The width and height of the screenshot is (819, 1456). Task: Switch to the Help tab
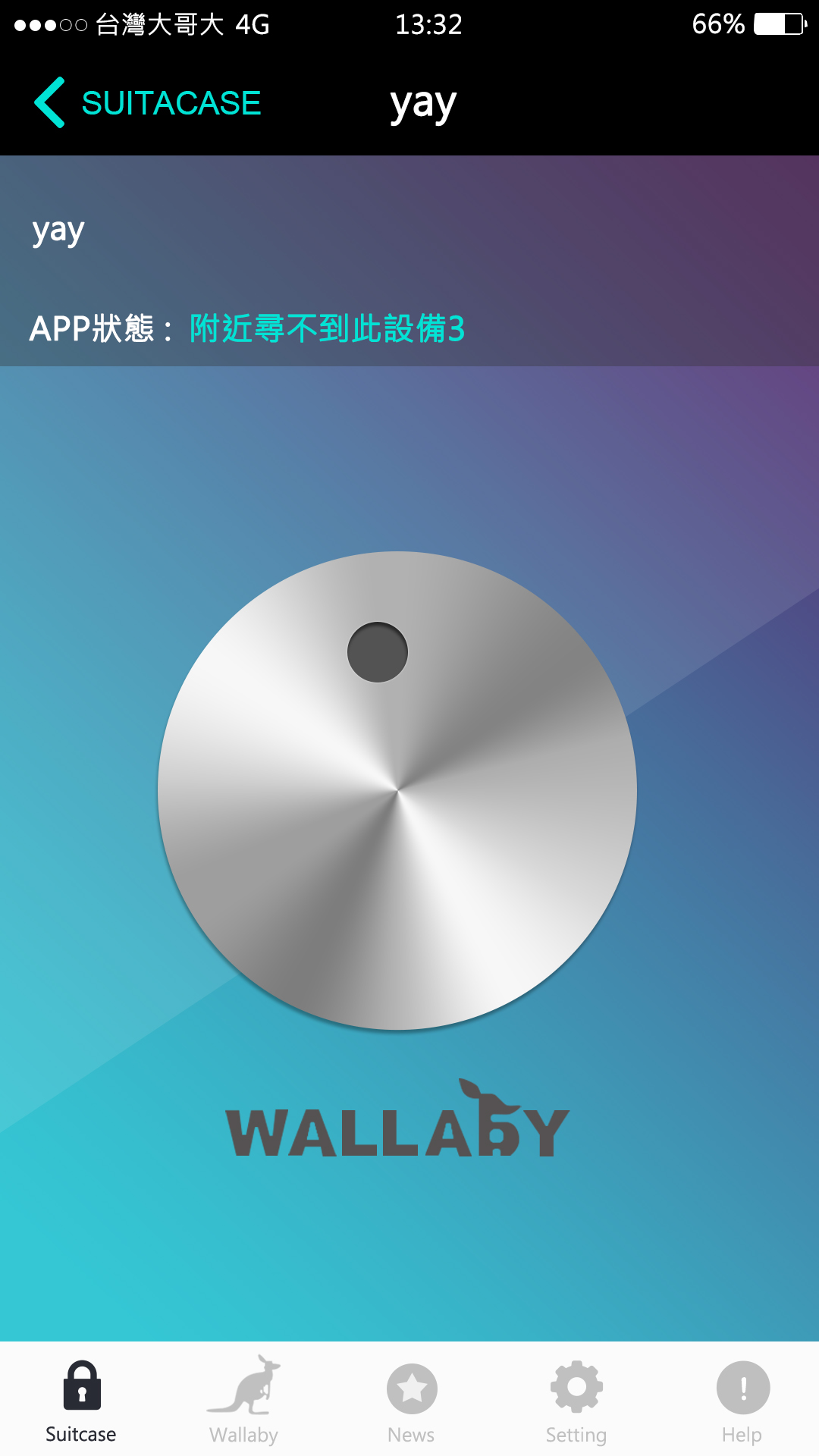point(742,1399)
